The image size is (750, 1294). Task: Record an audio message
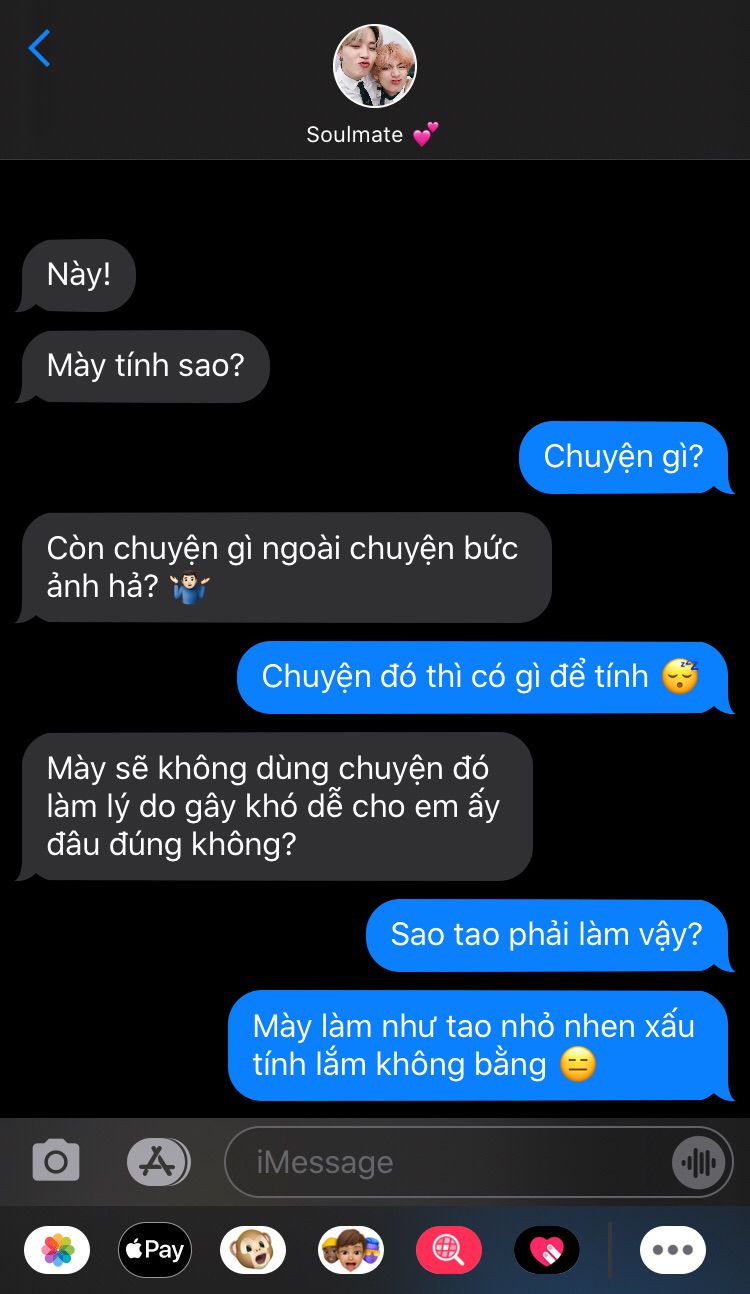[699, 1162]
